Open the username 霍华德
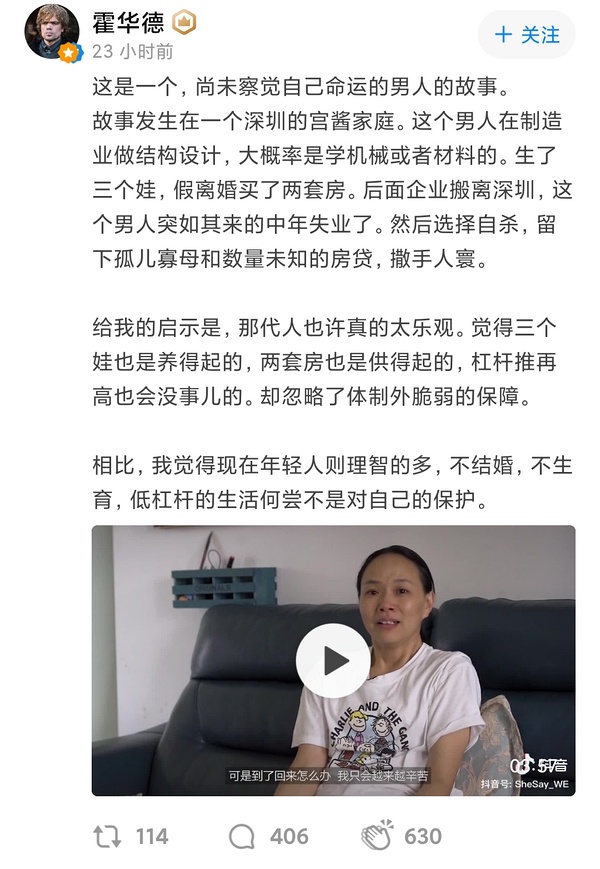Screen dimensions: 600x869 pos(129,22)
